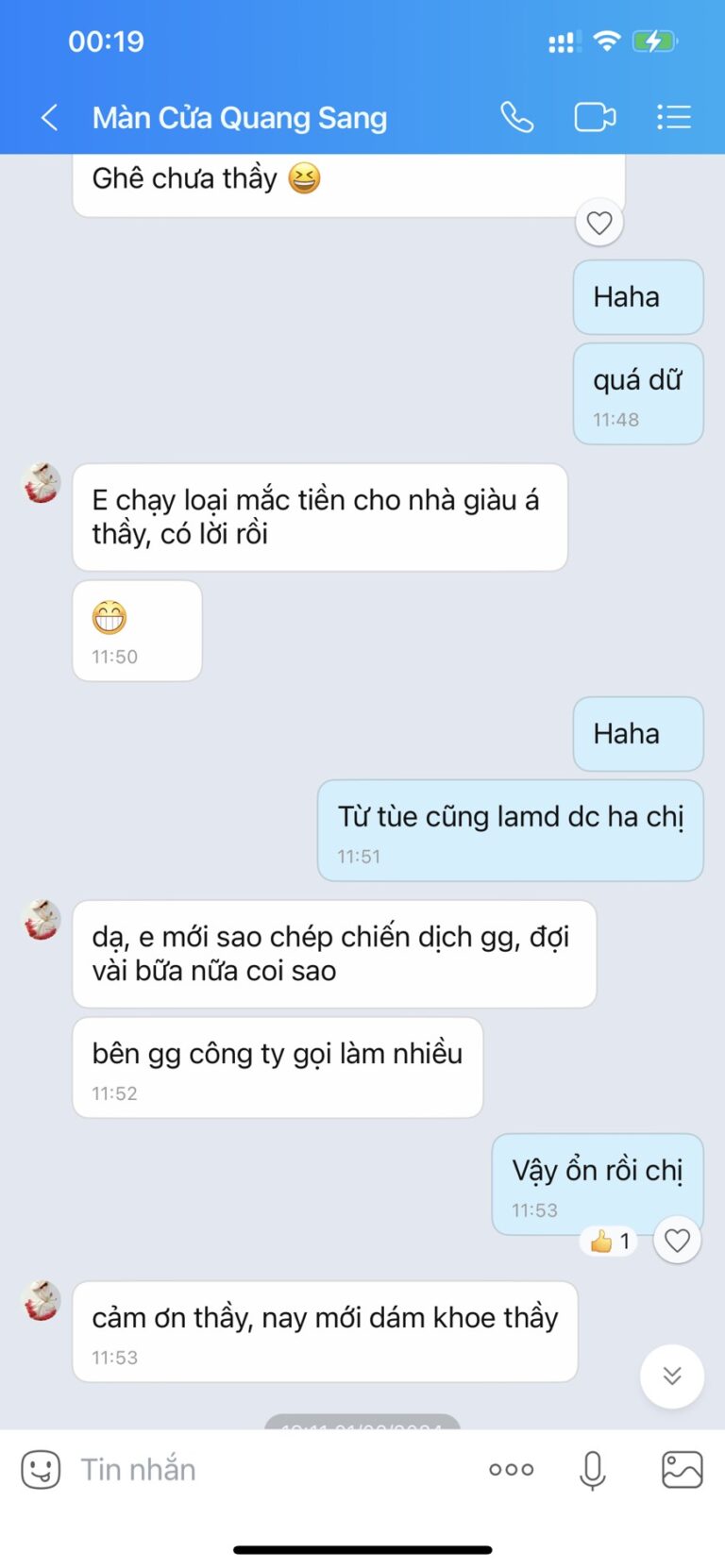The height and width of the screenshot is (1568, 725).
Task: Open more attachment options (three dots)
Action: pyautogui.click(x=512, y=1469)
